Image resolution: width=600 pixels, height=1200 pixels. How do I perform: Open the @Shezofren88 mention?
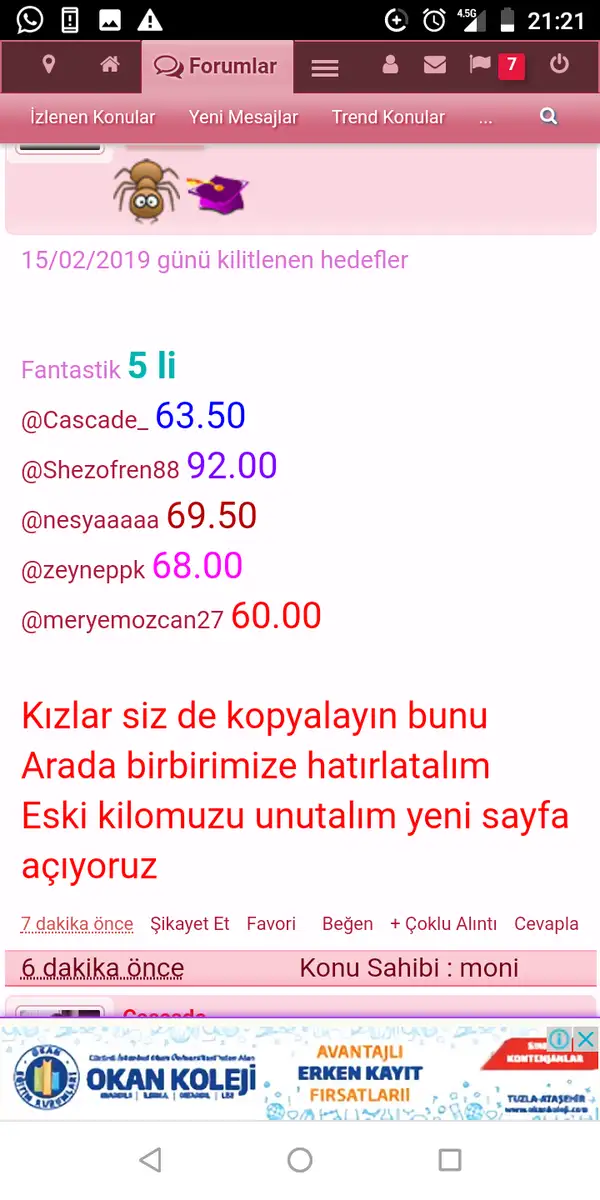coord(100,470)
